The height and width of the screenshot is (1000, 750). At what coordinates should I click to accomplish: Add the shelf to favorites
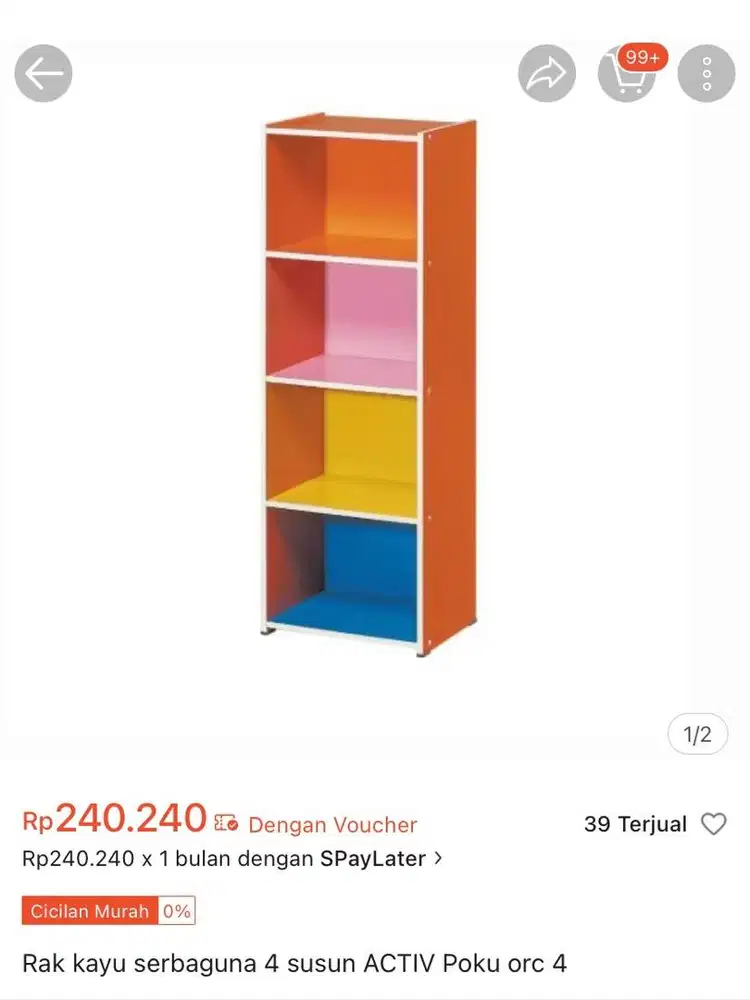pyautogui.click(x=713, y=824)
